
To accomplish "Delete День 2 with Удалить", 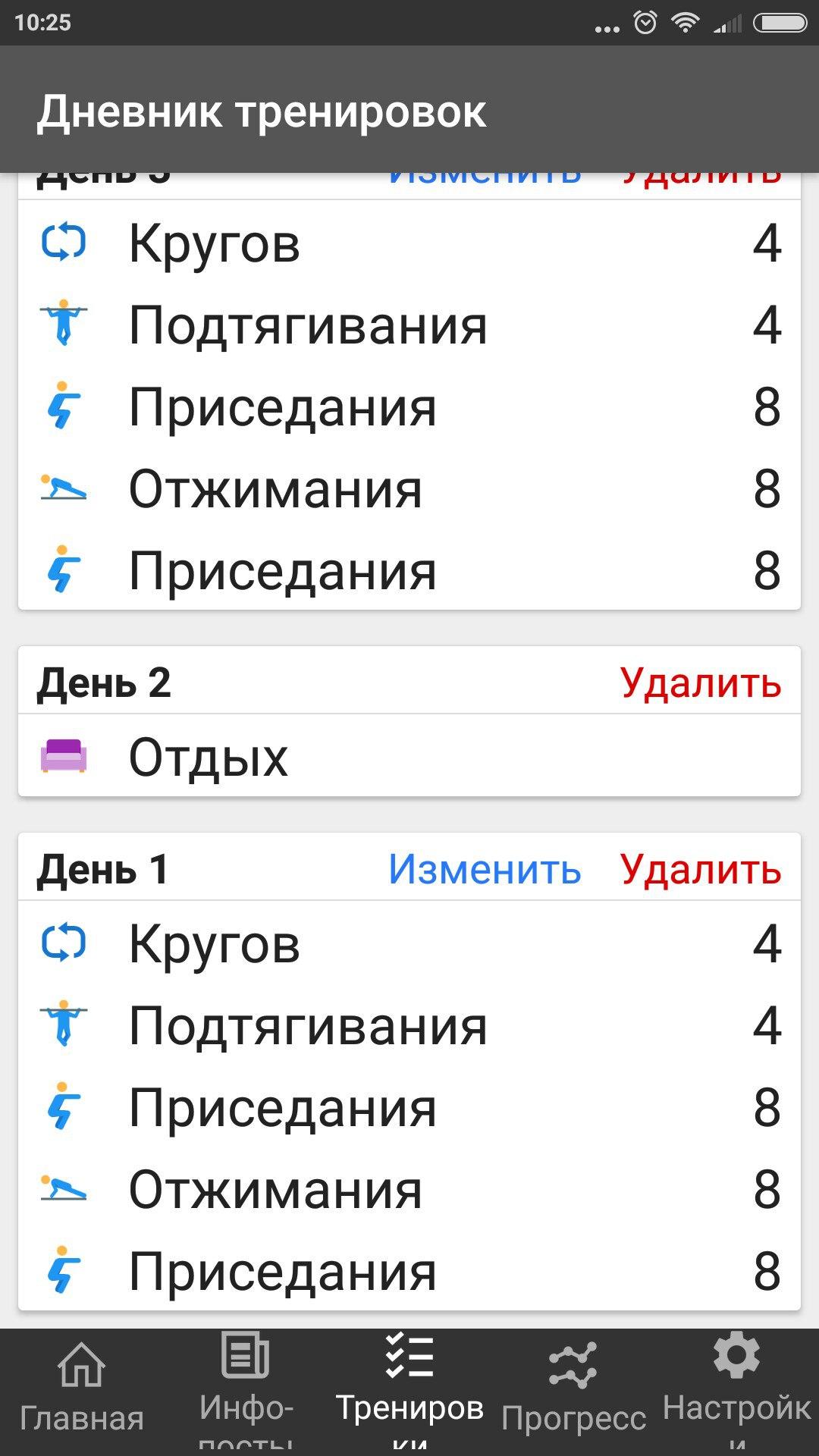I will [x=701, y=682].
